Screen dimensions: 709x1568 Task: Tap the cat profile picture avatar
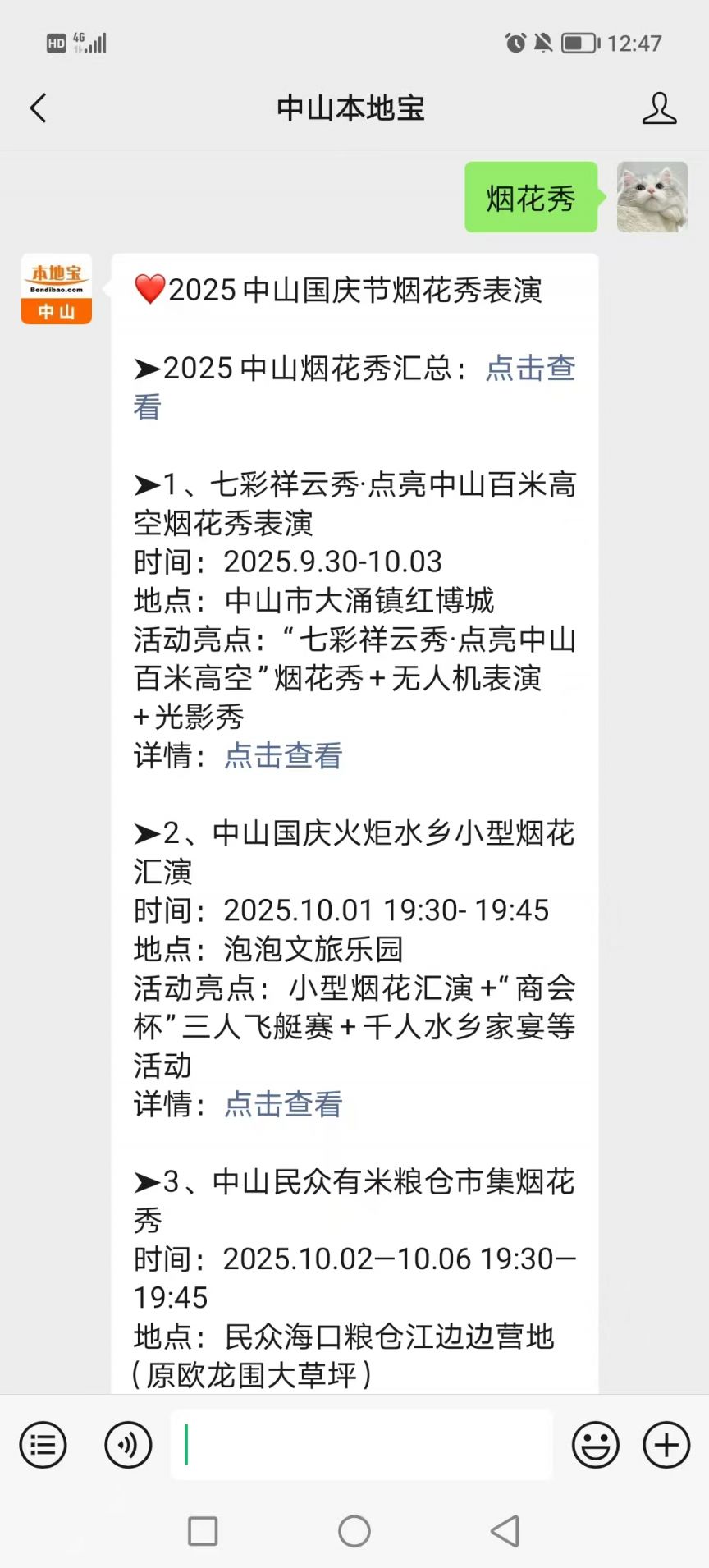(x=652, y=197)
